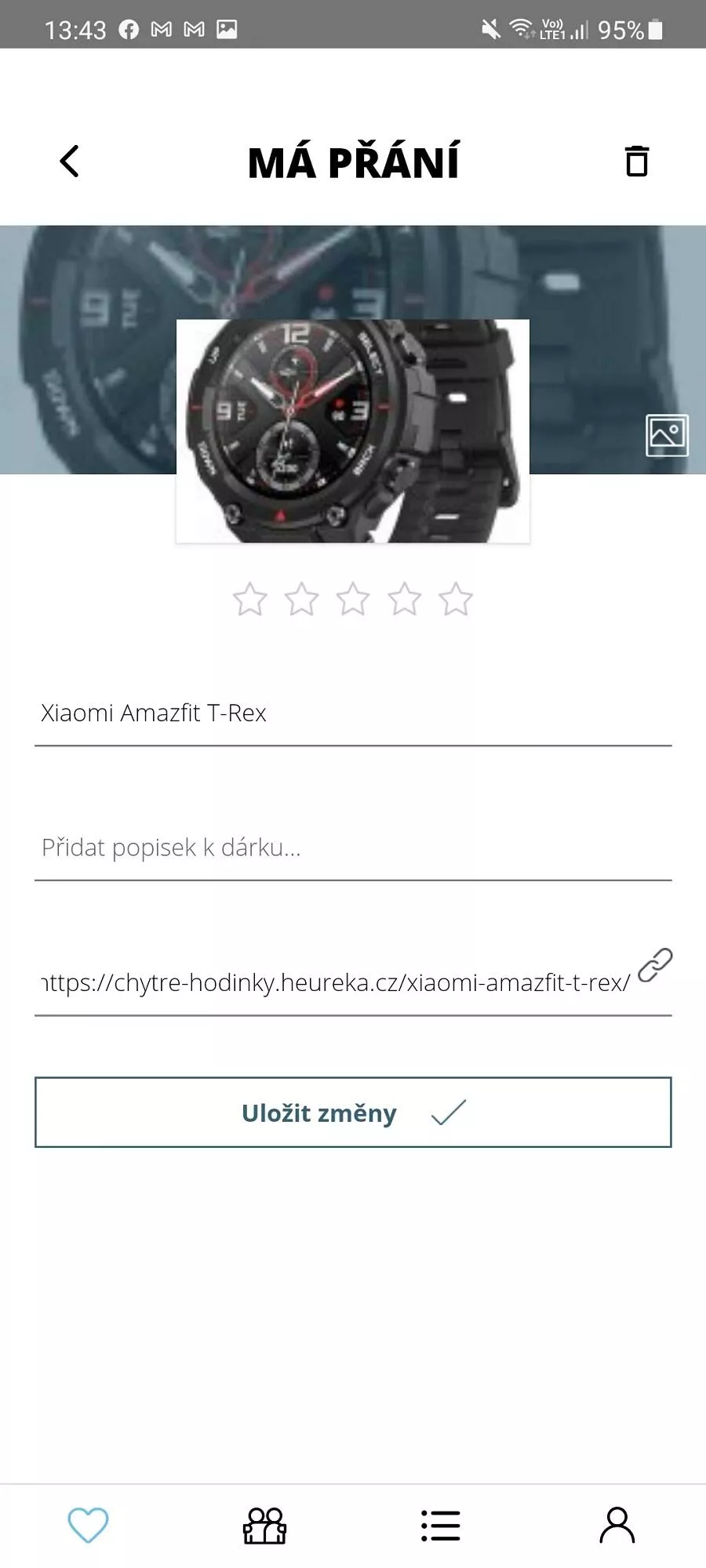Switch to the list tab
Viewport: 706px width, 1568px height.
tap(441, 1526)
